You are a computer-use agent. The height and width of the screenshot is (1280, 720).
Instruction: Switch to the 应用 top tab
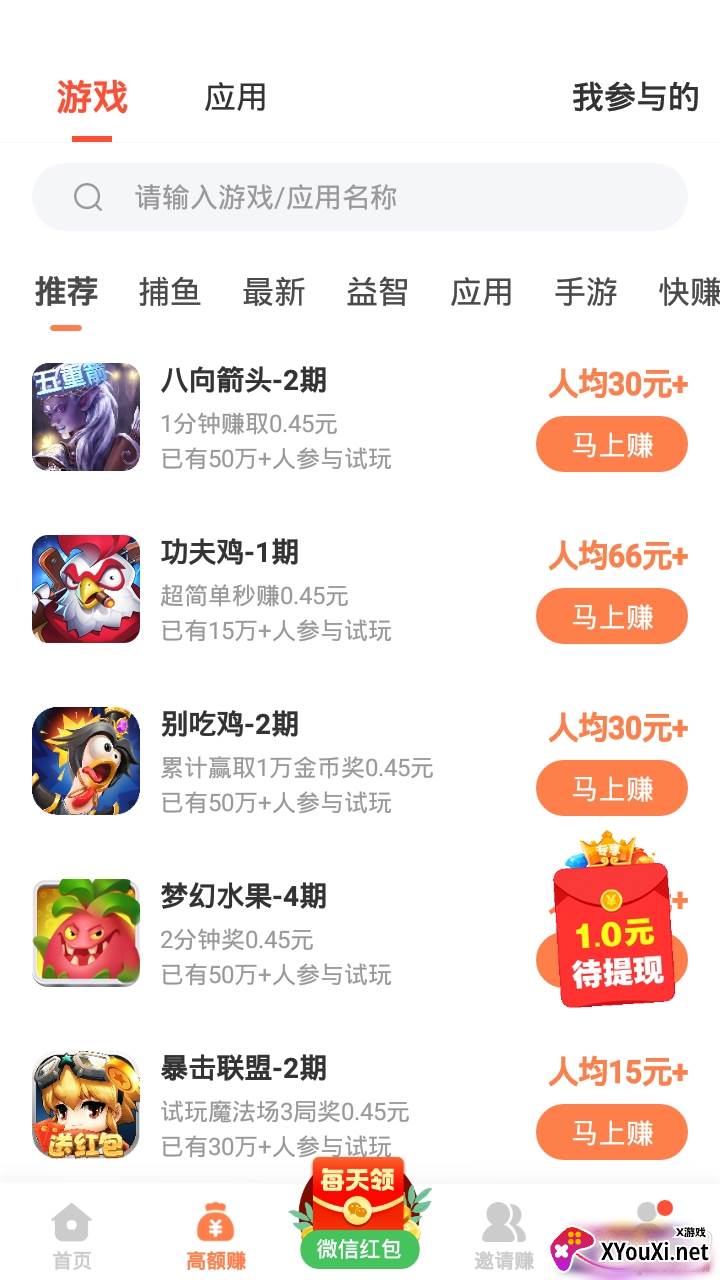pyautogui.click(x=235, y=98)
